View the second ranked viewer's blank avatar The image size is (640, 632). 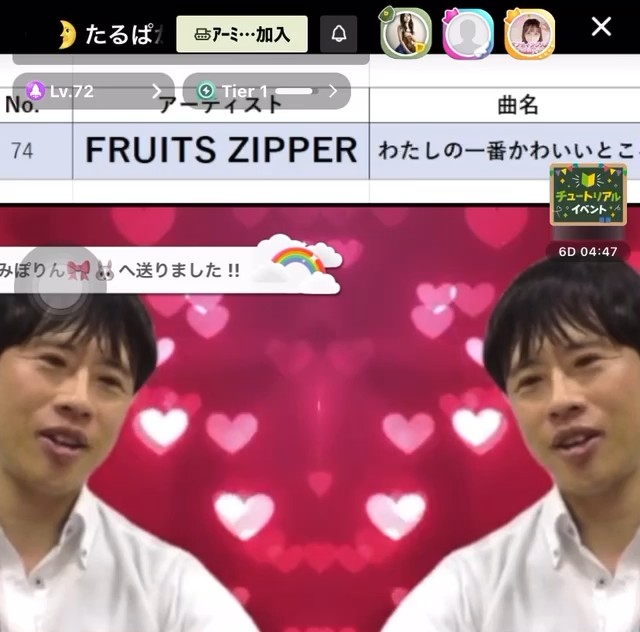468,33
